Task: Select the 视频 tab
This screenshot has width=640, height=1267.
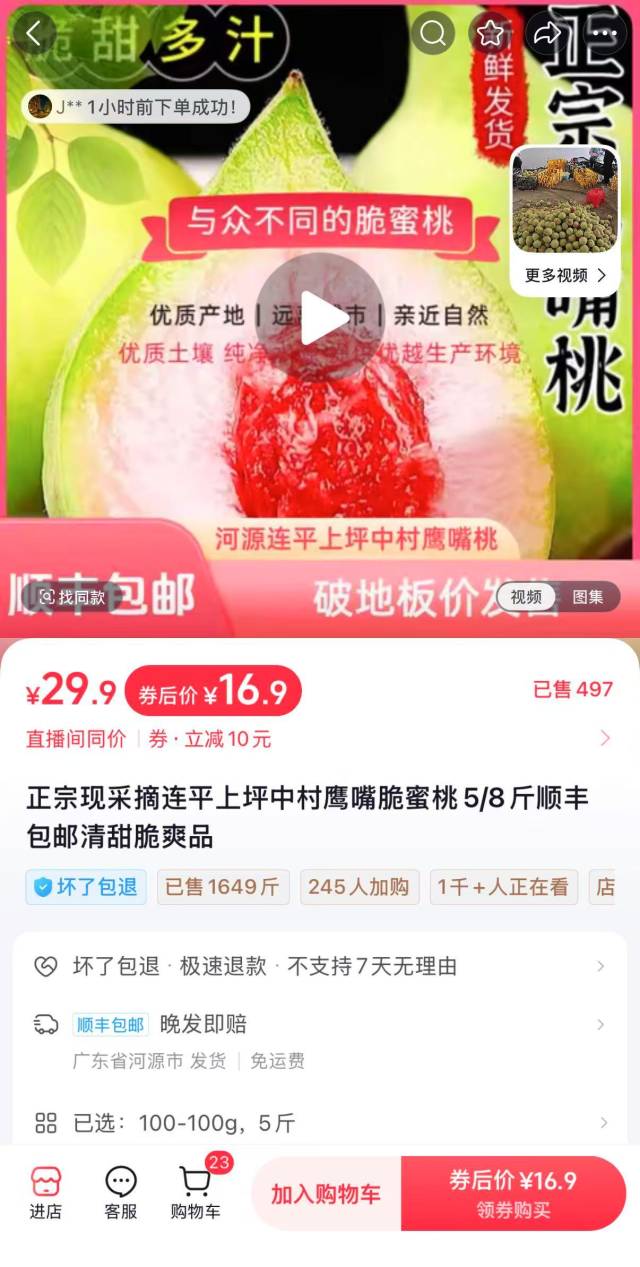Action: (x=526, y=597)
